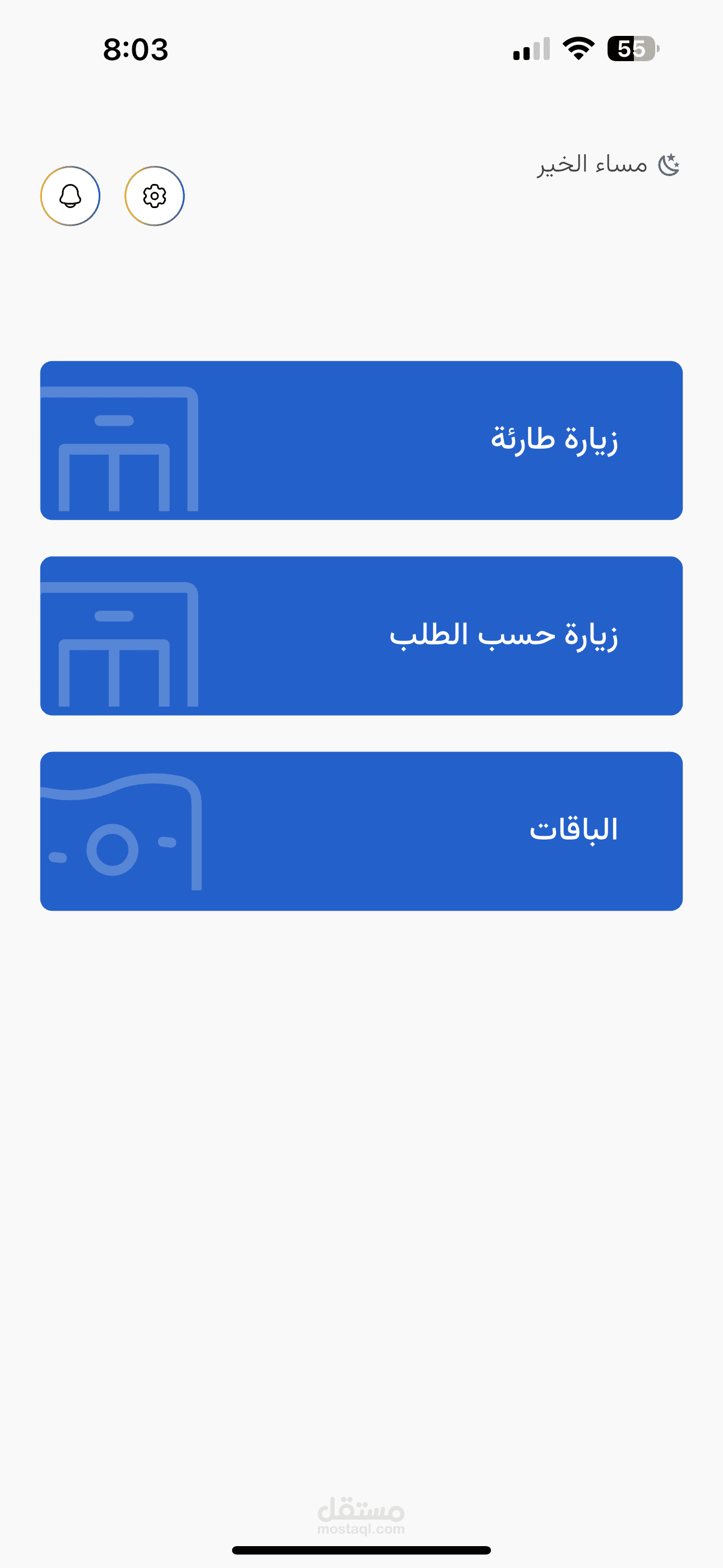Open the settings gear
The width and height of the screenshot is (723, 1568).
coord(155,196)
